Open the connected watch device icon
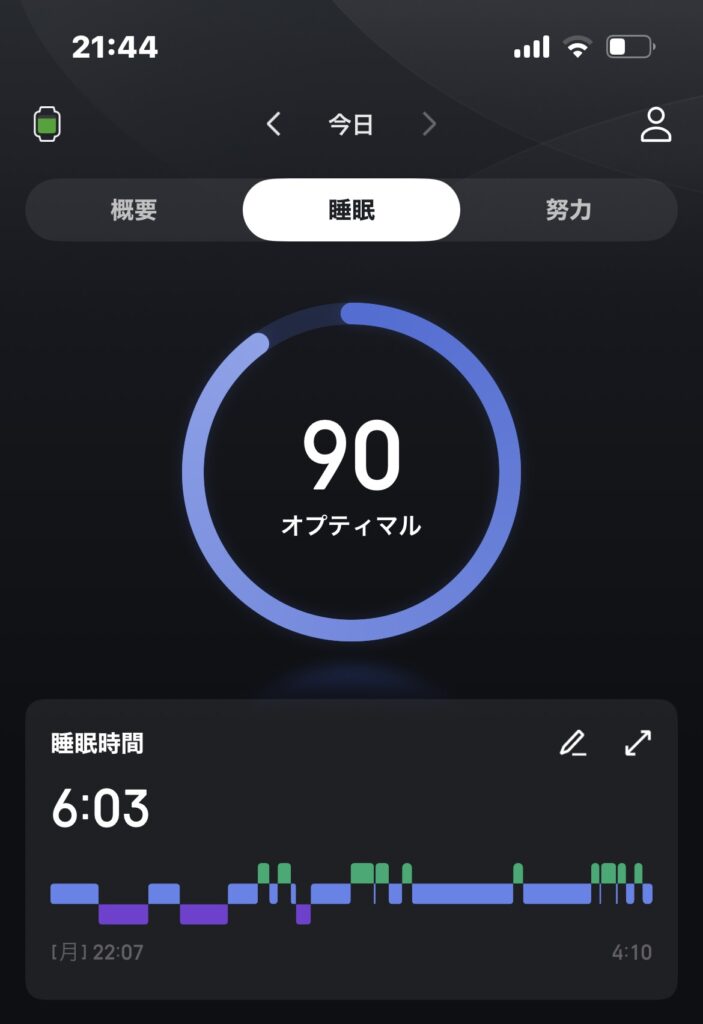Screen dimensions: 703x1024 click(x=47, y=125)
